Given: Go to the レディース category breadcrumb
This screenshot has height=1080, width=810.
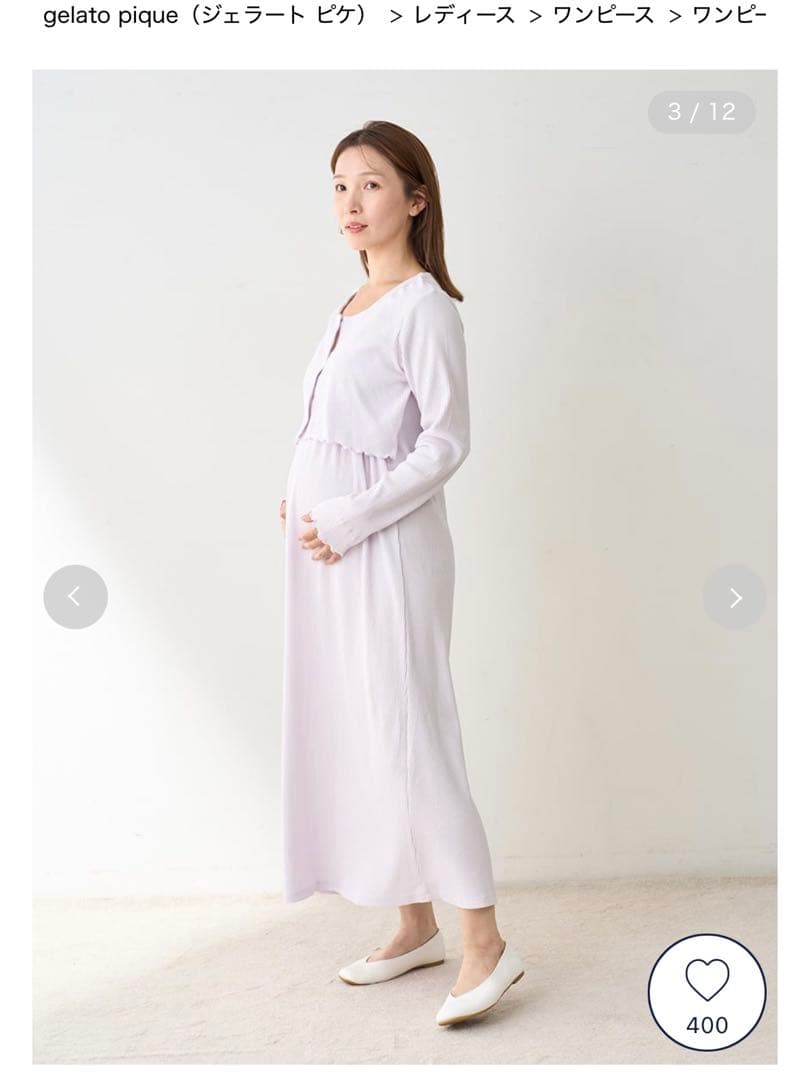Looking at the screenshot, I should [x=467, y=17].
